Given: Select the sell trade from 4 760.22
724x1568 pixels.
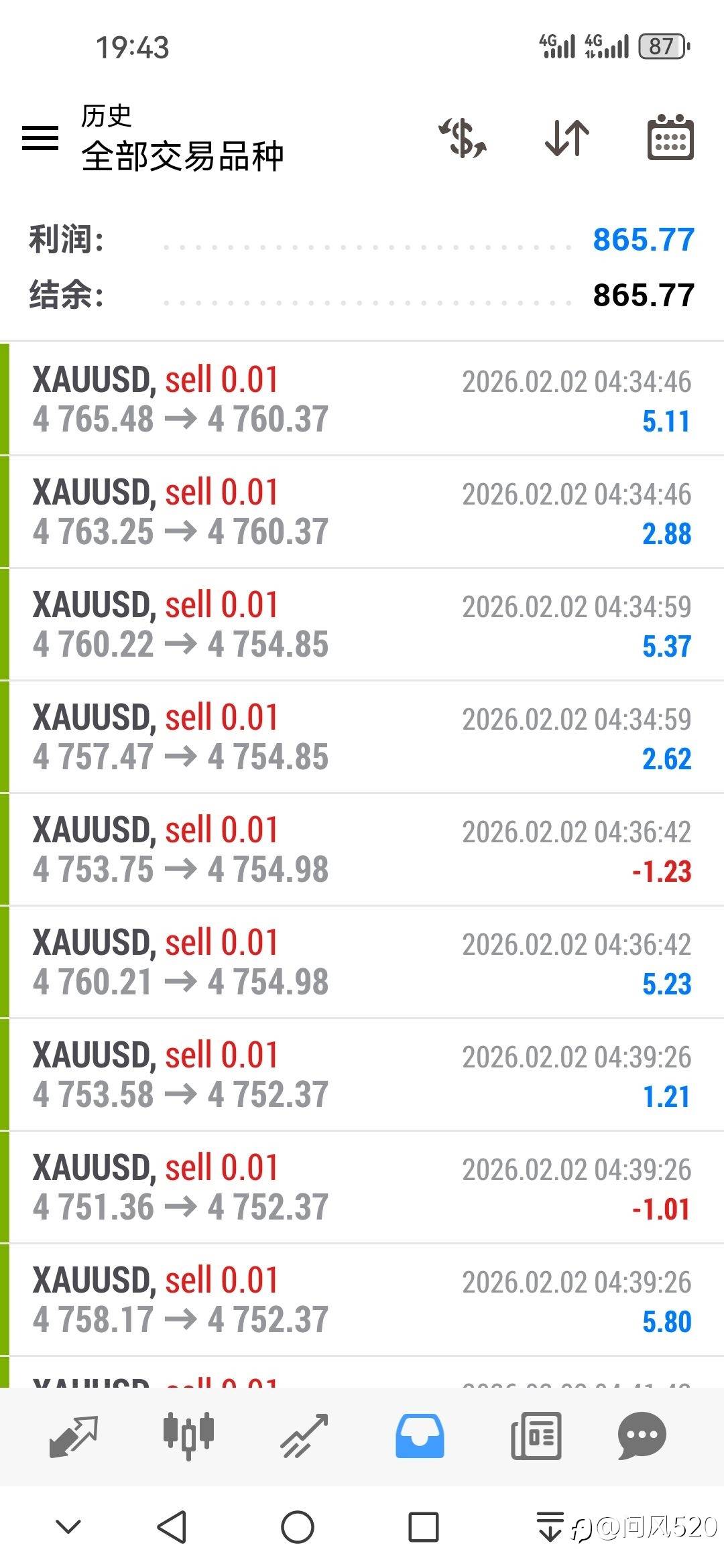Looking at the screenshot, I should (x=362, y=625).
